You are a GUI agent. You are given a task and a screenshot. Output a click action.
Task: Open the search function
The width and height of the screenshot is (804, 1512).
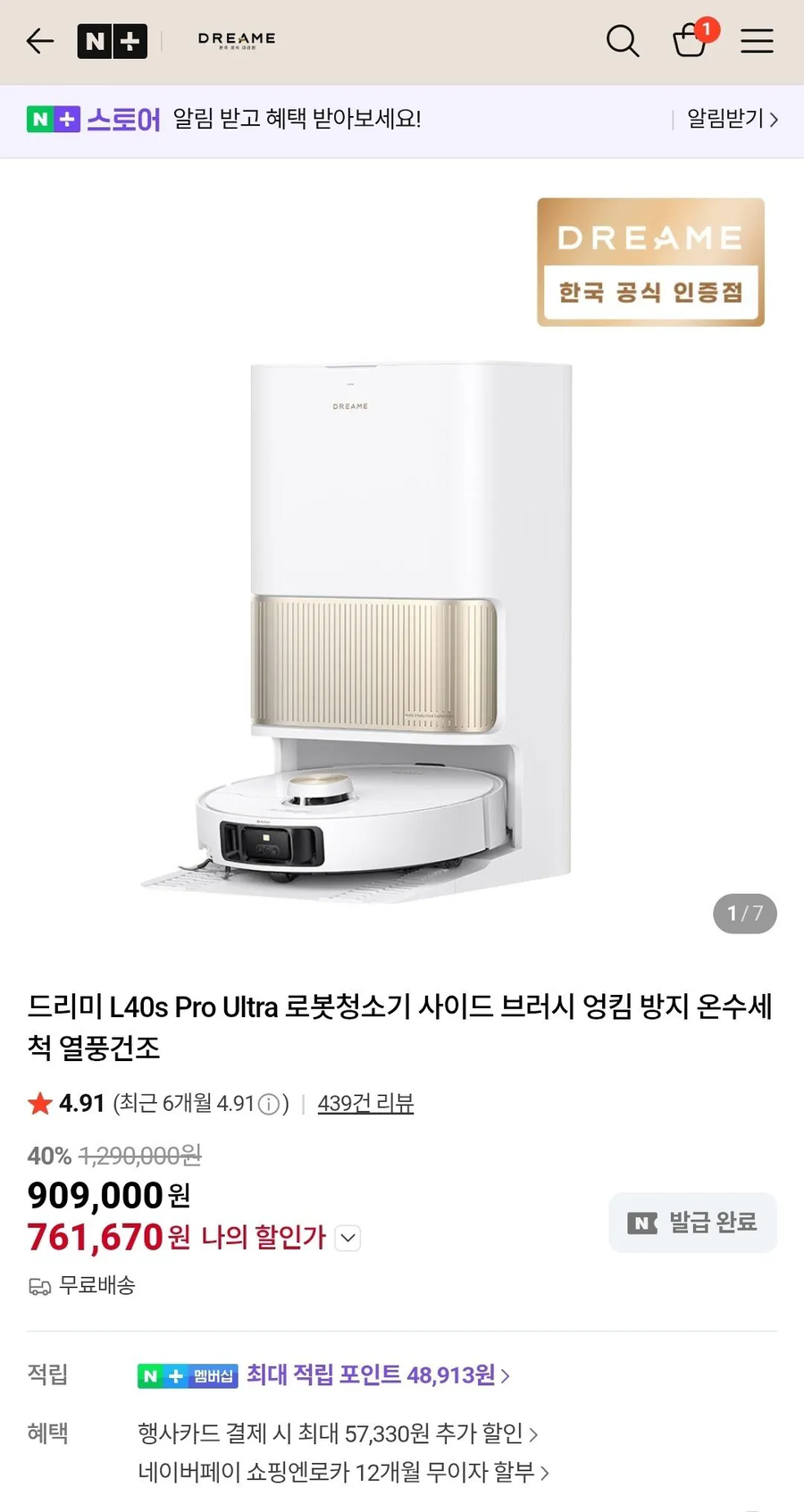pos(623,41)
